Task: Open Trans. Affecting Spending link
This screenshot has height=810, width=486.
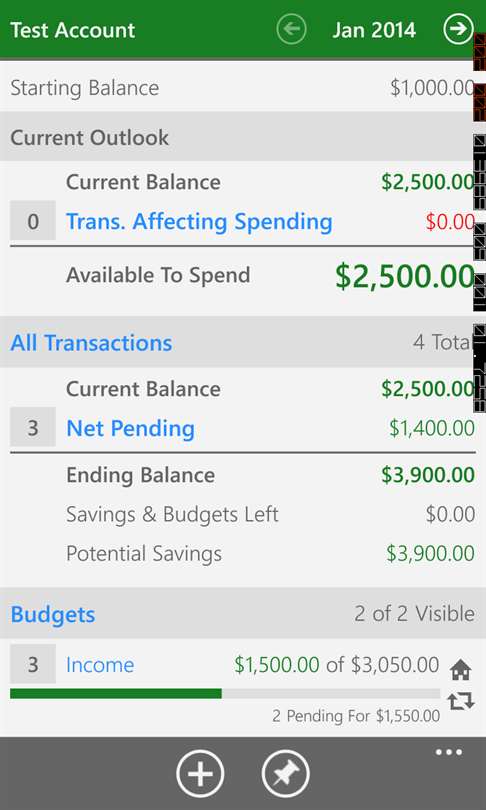Action: click(199, 222)
